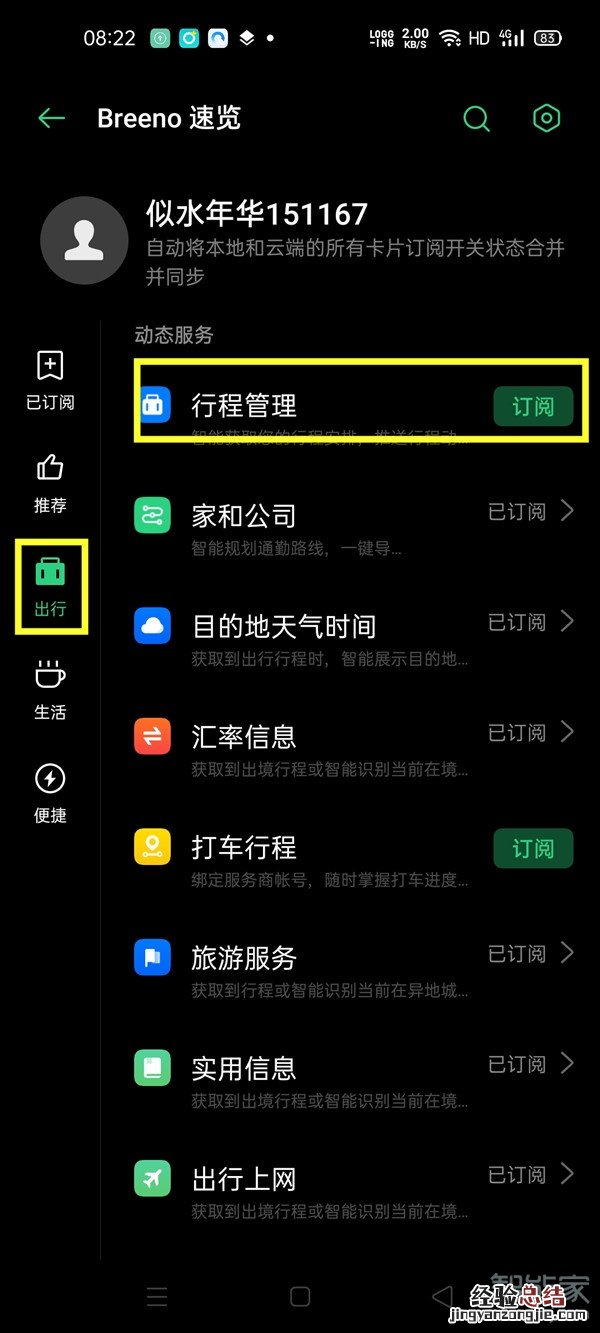Select the 出行 side tab
The image size is (600, 1333).
point(50,587)
